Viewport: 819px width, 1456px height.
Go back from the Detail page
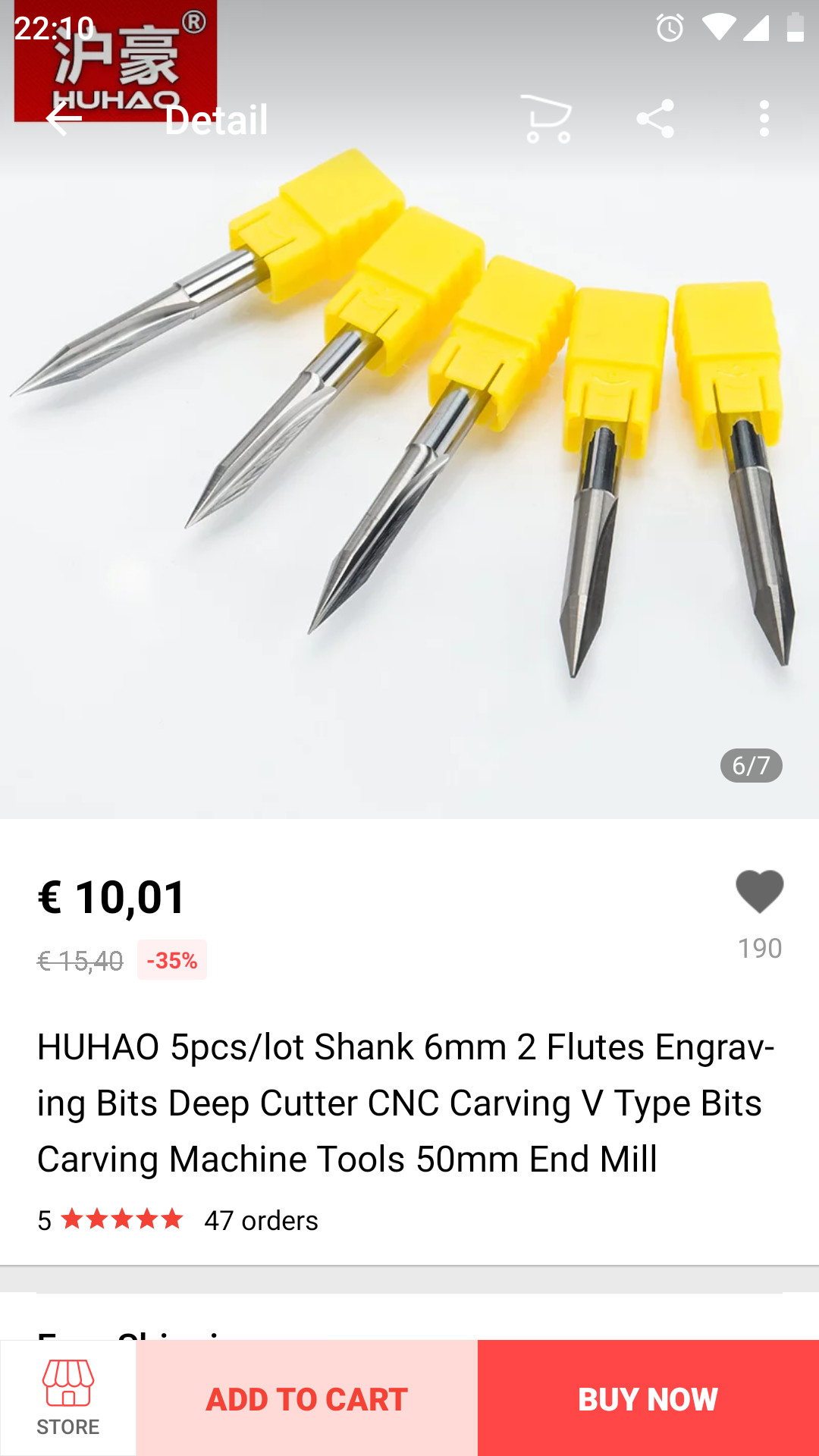tap(64, 119)
